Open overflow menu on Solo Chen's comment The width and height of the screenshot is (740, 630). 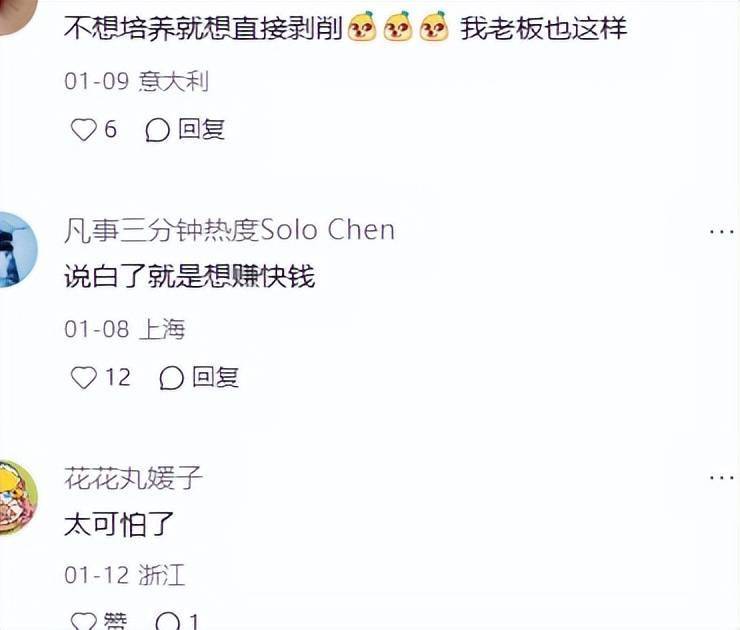coord(721,231)
